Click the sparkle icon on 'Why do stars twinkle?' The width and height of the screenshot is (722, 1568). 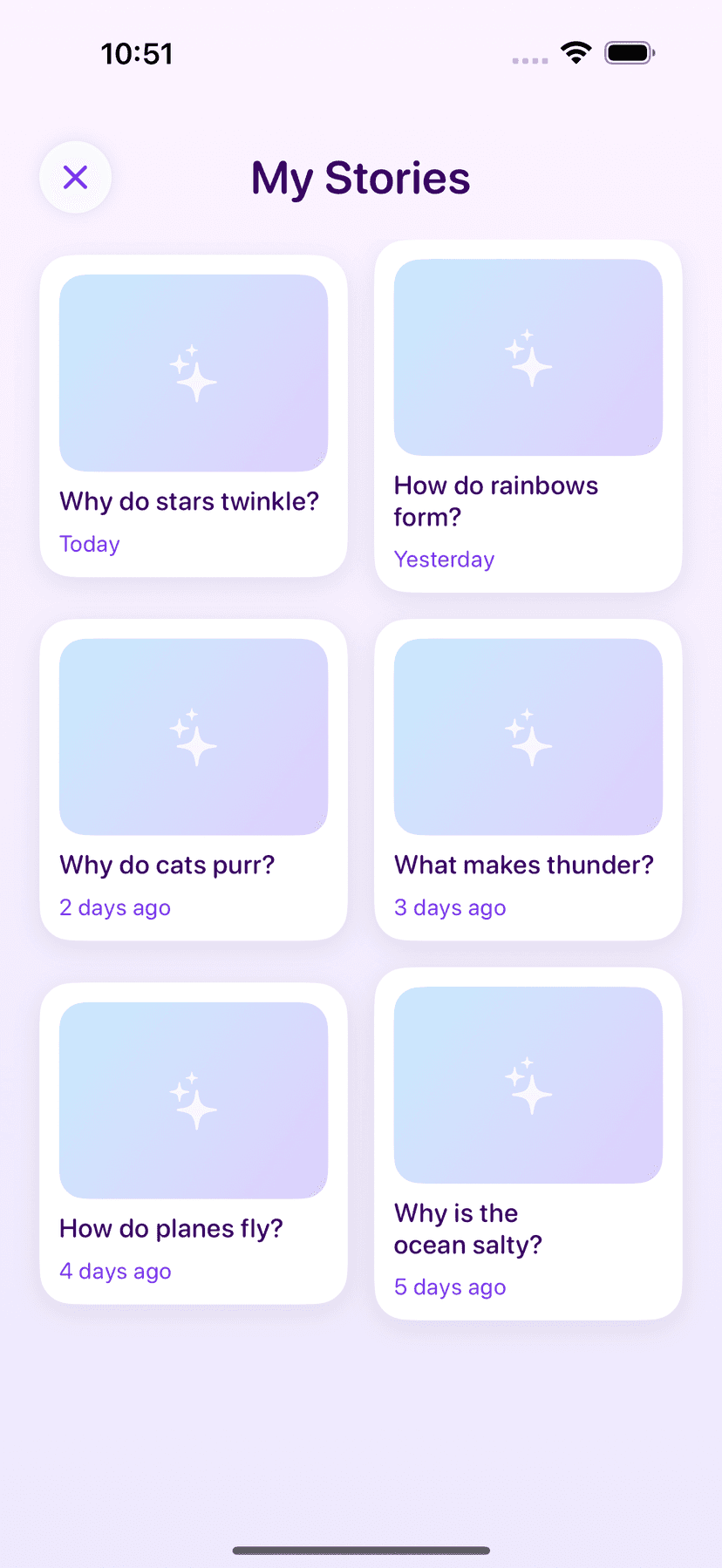pos(194,373)
